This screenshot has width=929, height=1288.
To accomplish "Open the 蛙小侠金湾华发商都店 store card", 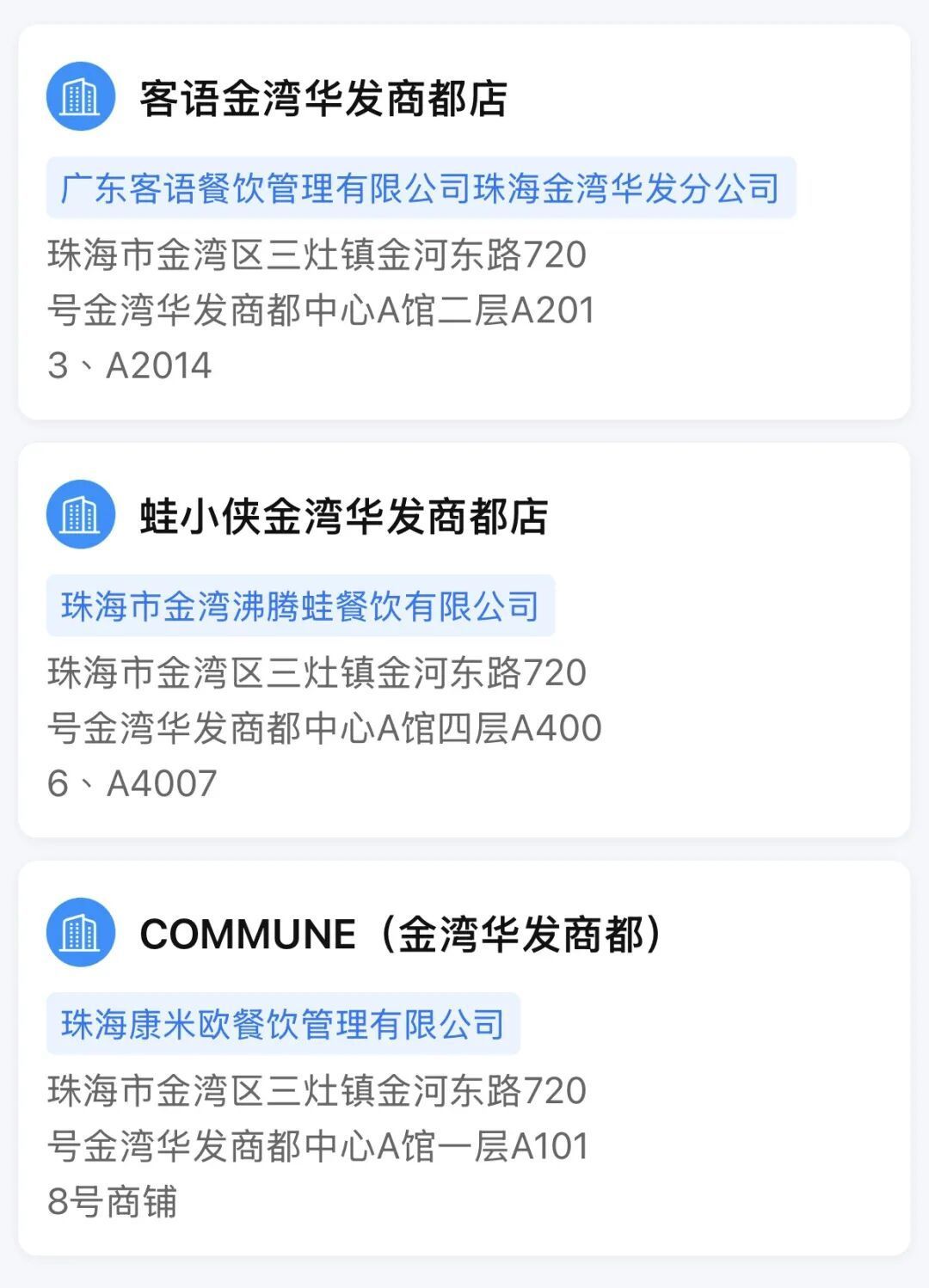I will pyautogui.click(x=344, y=517).
